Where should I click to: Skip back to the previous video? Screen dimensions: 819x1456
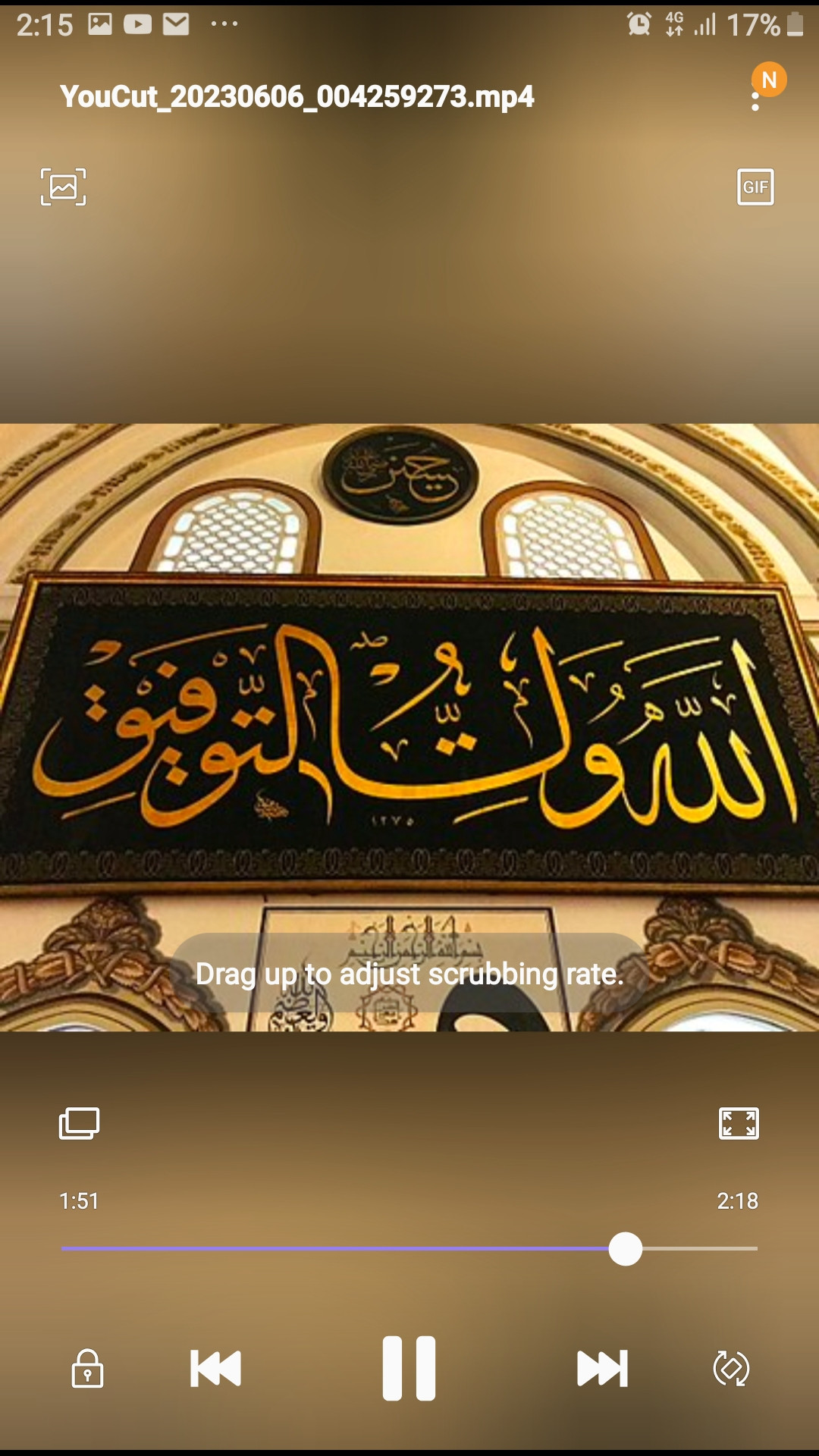point(215,1368)
